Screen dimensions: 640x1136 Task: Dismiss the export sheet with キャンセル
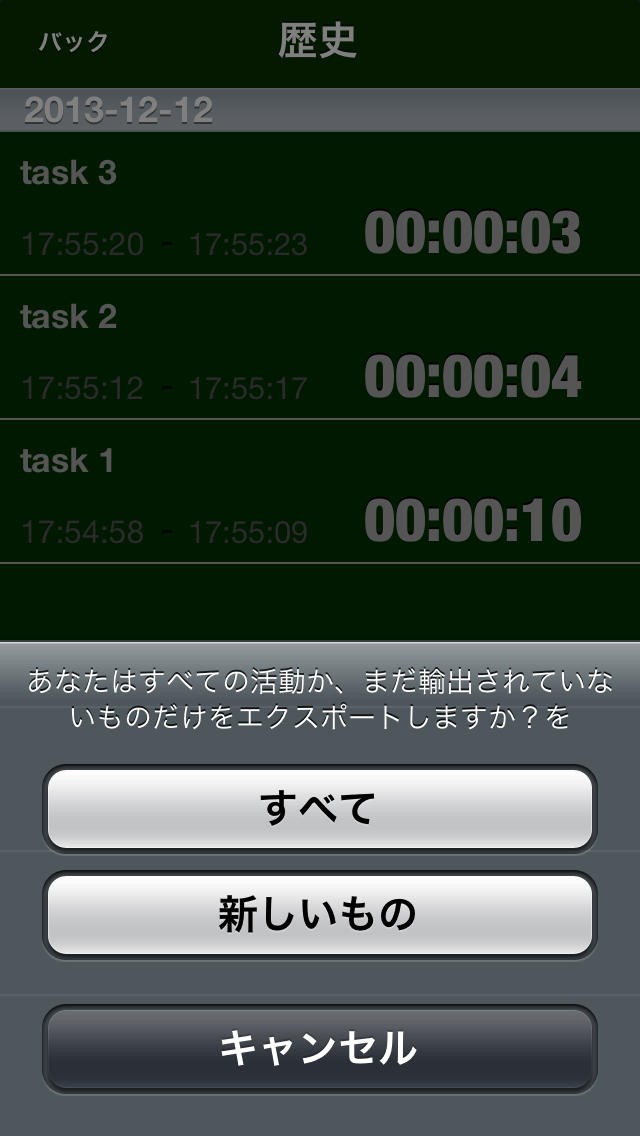tap(319, 1048)
